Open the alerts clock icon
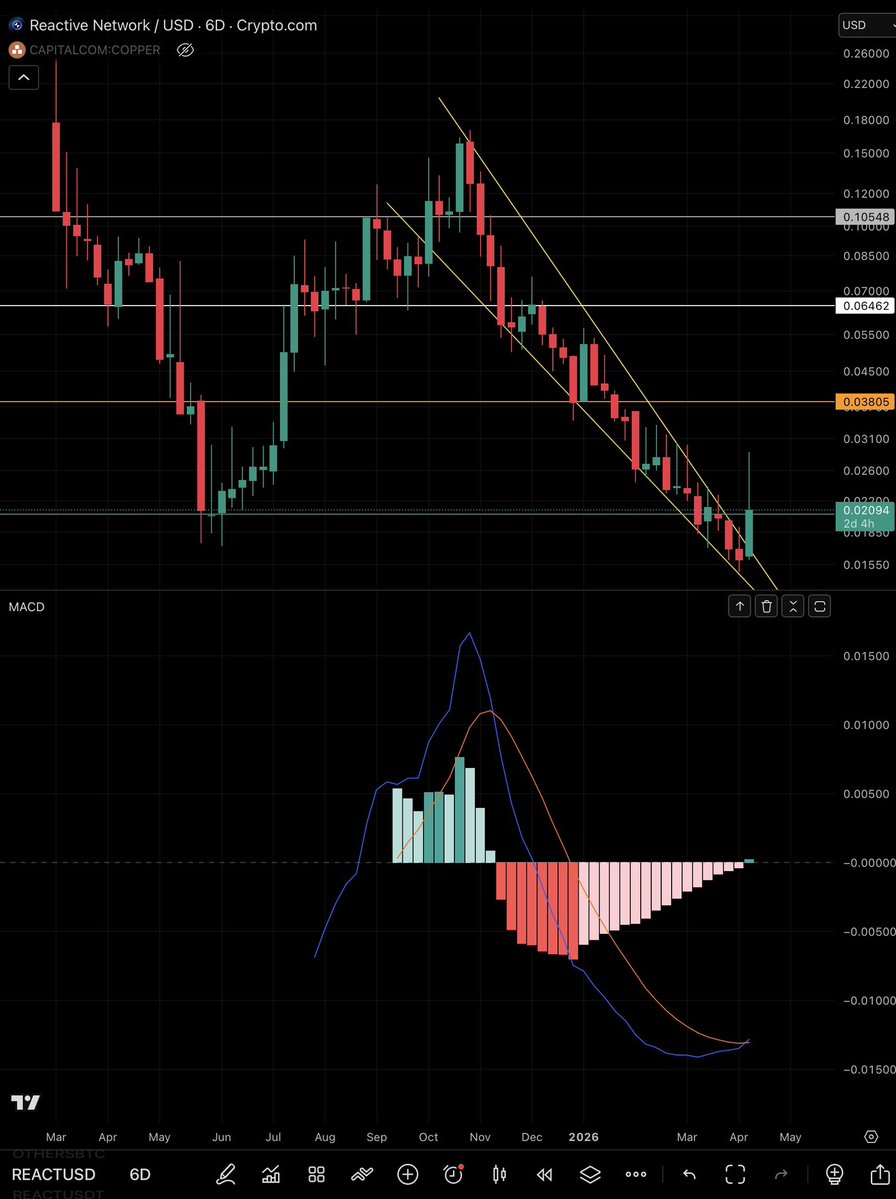This screenshot has width=896, height=1199. point(453,1174)
